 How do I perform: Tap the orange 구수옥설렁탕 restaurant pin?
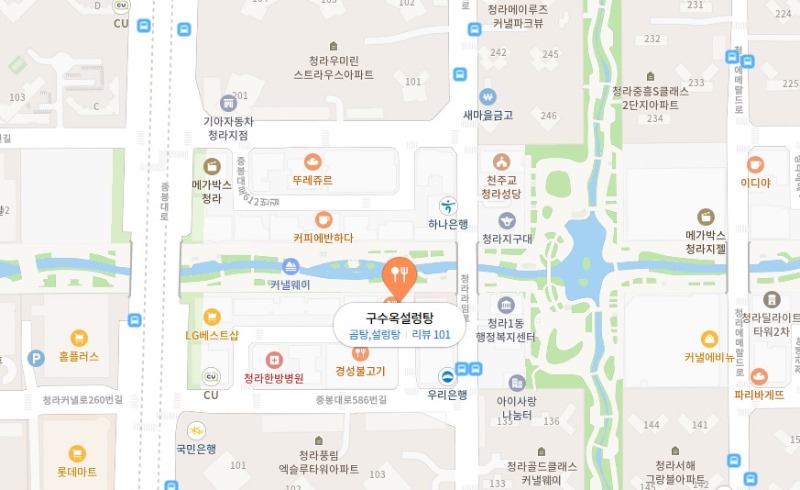tap(399, 273)
